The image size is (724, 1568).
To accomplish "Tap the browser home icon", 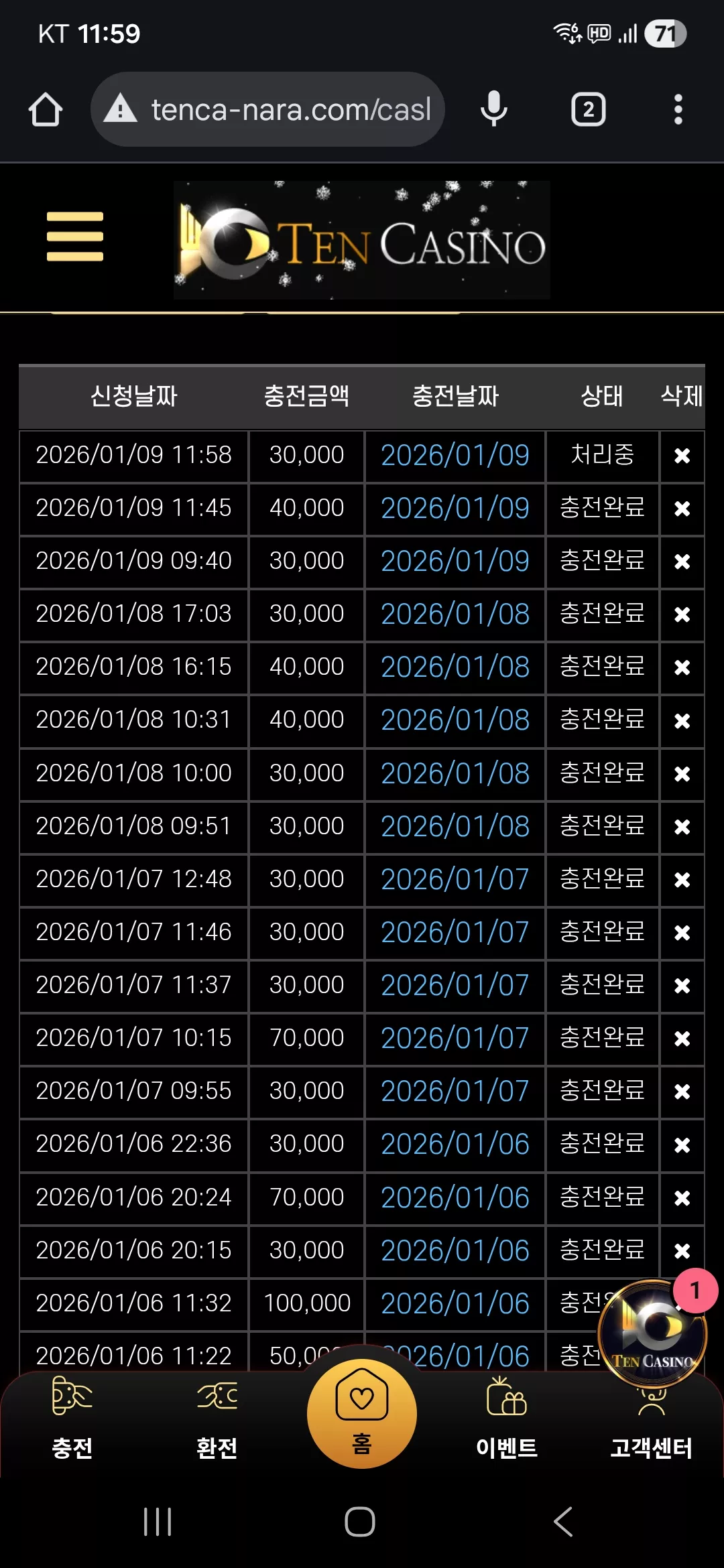I will (46, 109).
